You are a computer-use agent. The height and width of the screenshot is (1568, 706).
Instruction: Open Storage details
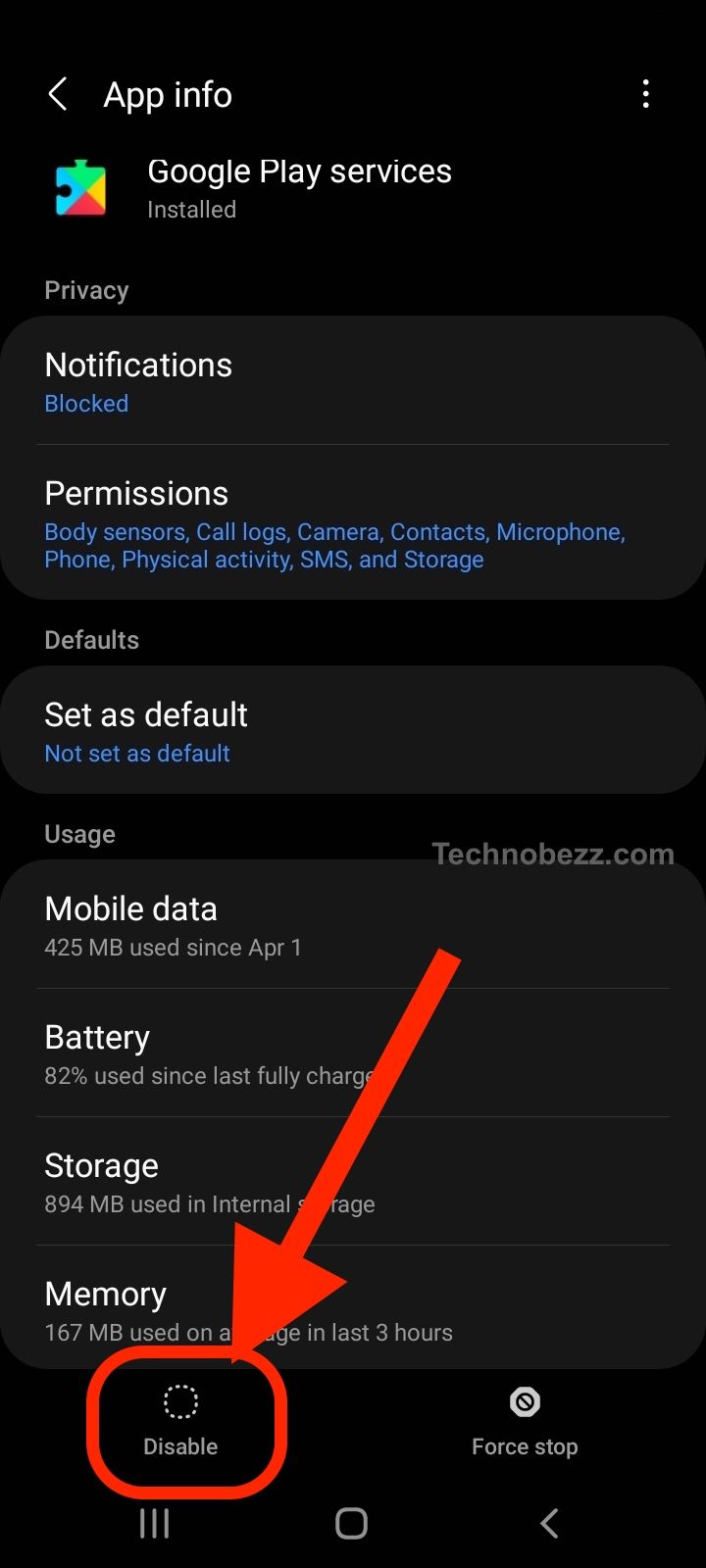coord(353,1182)
